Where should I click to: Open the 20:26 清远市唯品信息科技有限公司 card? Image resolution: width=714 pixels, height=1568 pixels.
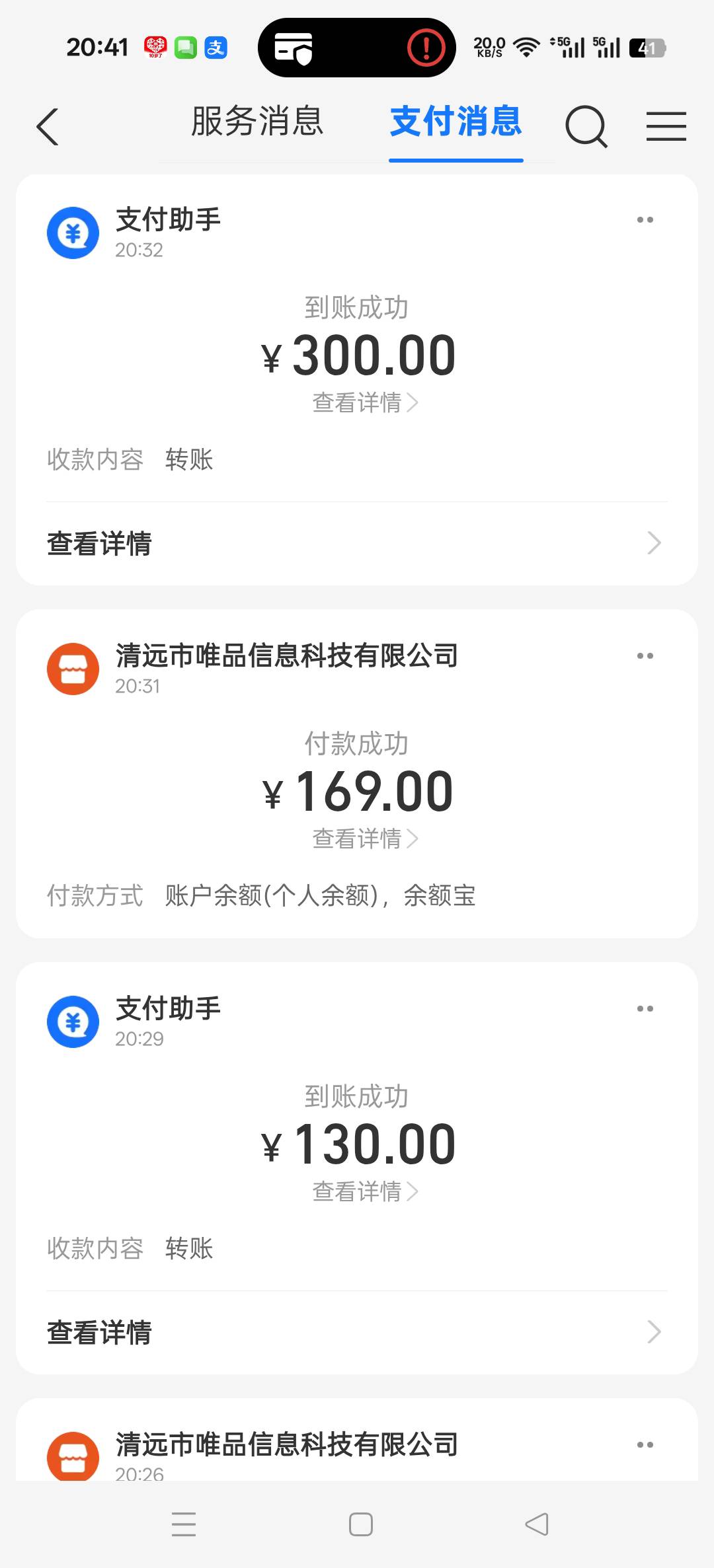(287, 1445)
